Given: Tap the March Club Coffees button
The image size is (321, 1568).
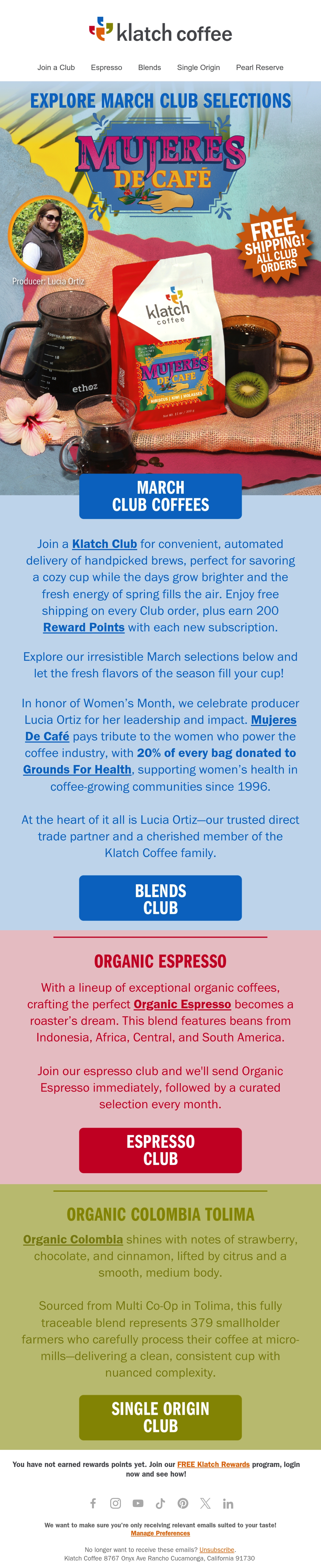Looking at the screenshot, I should coord(160,496).
